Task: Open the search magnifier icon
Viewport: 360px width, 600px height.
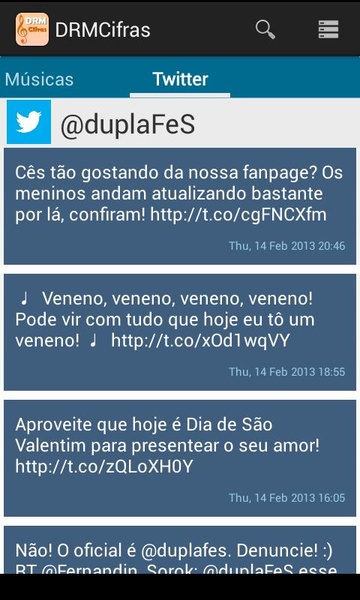Action: tap(265, 29)
